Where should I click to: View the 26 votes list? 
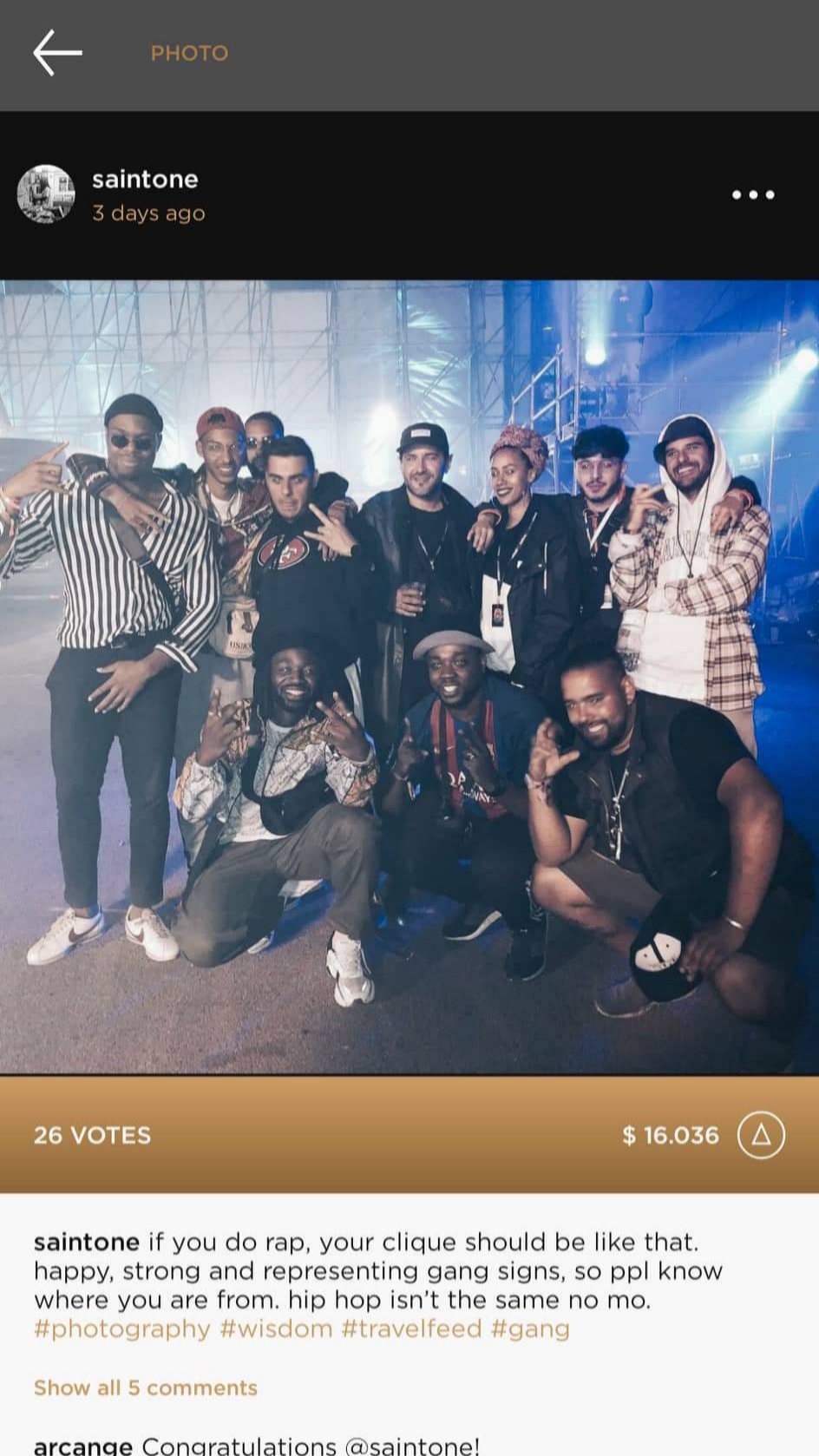[x=92, y=1135]
